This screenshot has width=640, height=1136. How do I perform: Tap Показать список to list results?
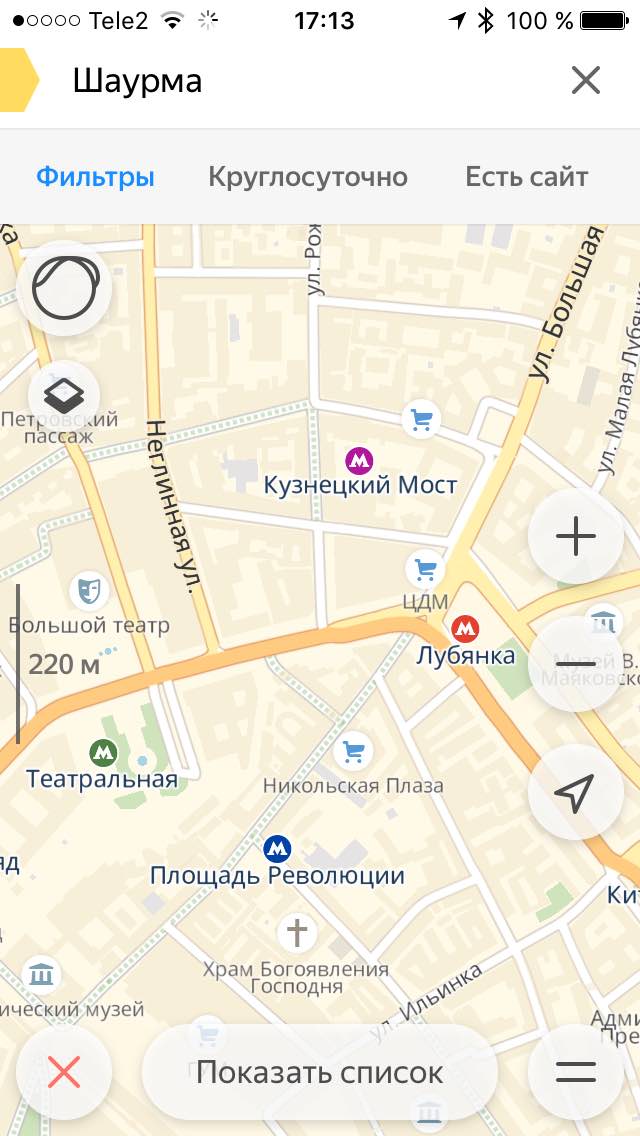tap(320, 1072)
